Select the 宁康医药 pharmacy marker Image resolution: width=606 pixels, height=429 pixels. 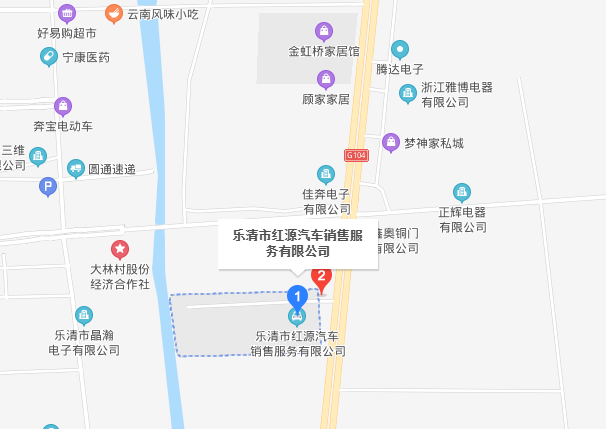point(48,57)
